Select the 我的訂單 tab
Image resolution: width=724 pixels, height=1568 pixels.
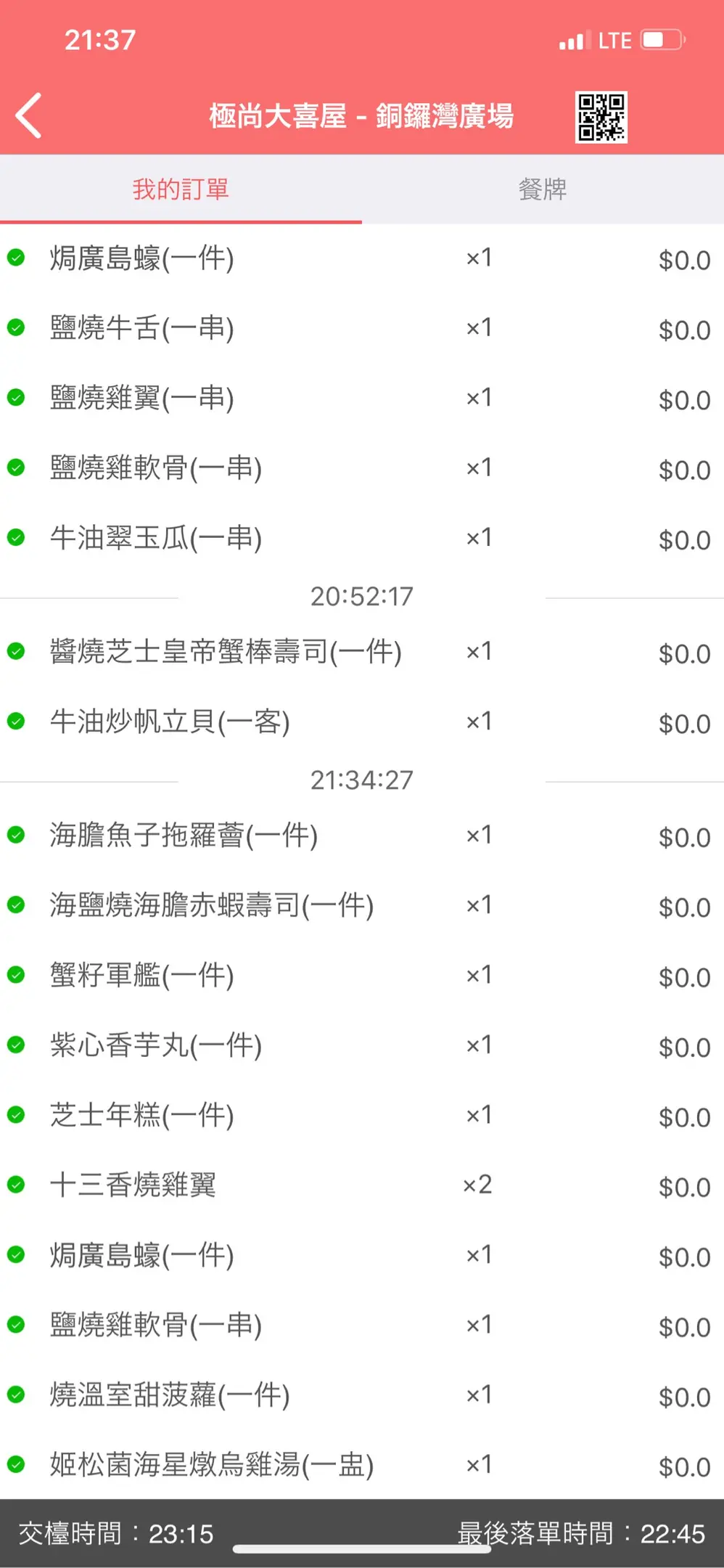(x=181, y=189)
